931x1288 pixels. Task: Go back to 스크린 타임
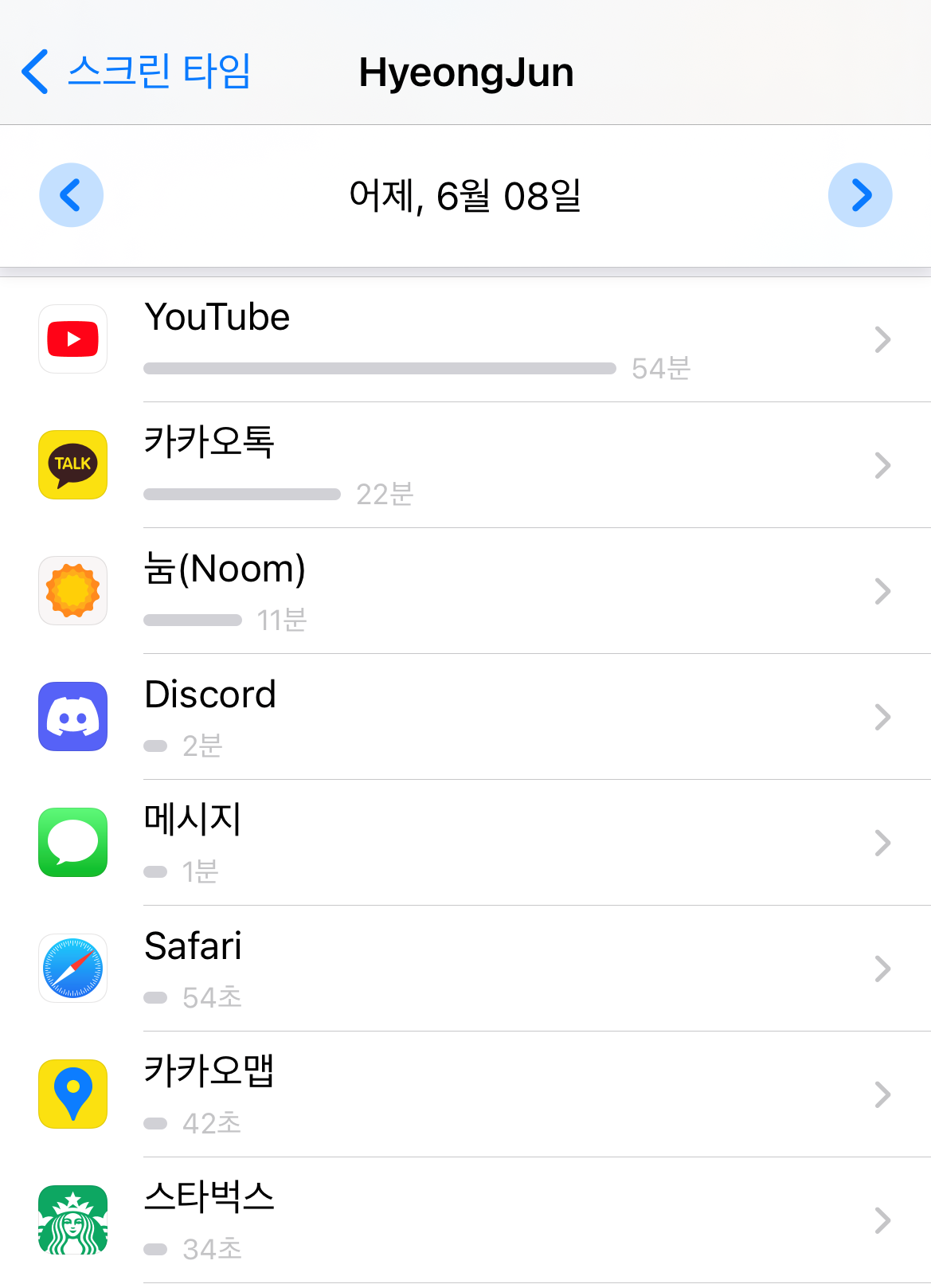[135, 72]
